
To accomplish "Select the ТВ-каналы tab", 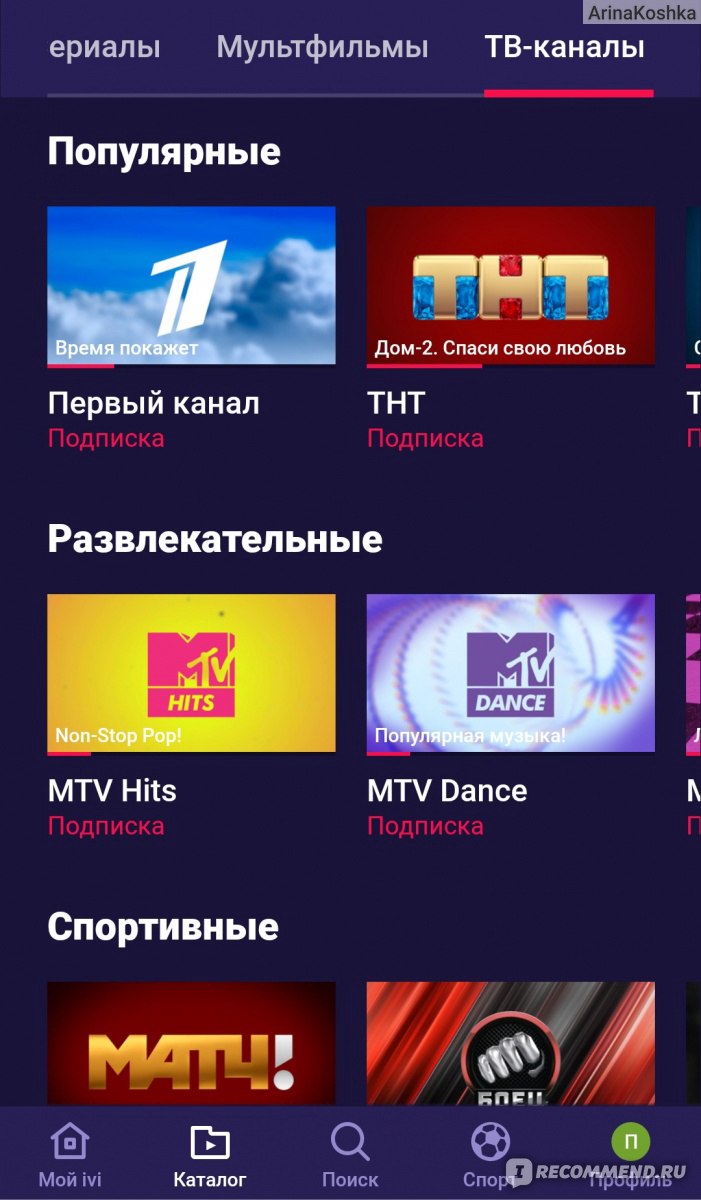I will [x=565, y=47].
